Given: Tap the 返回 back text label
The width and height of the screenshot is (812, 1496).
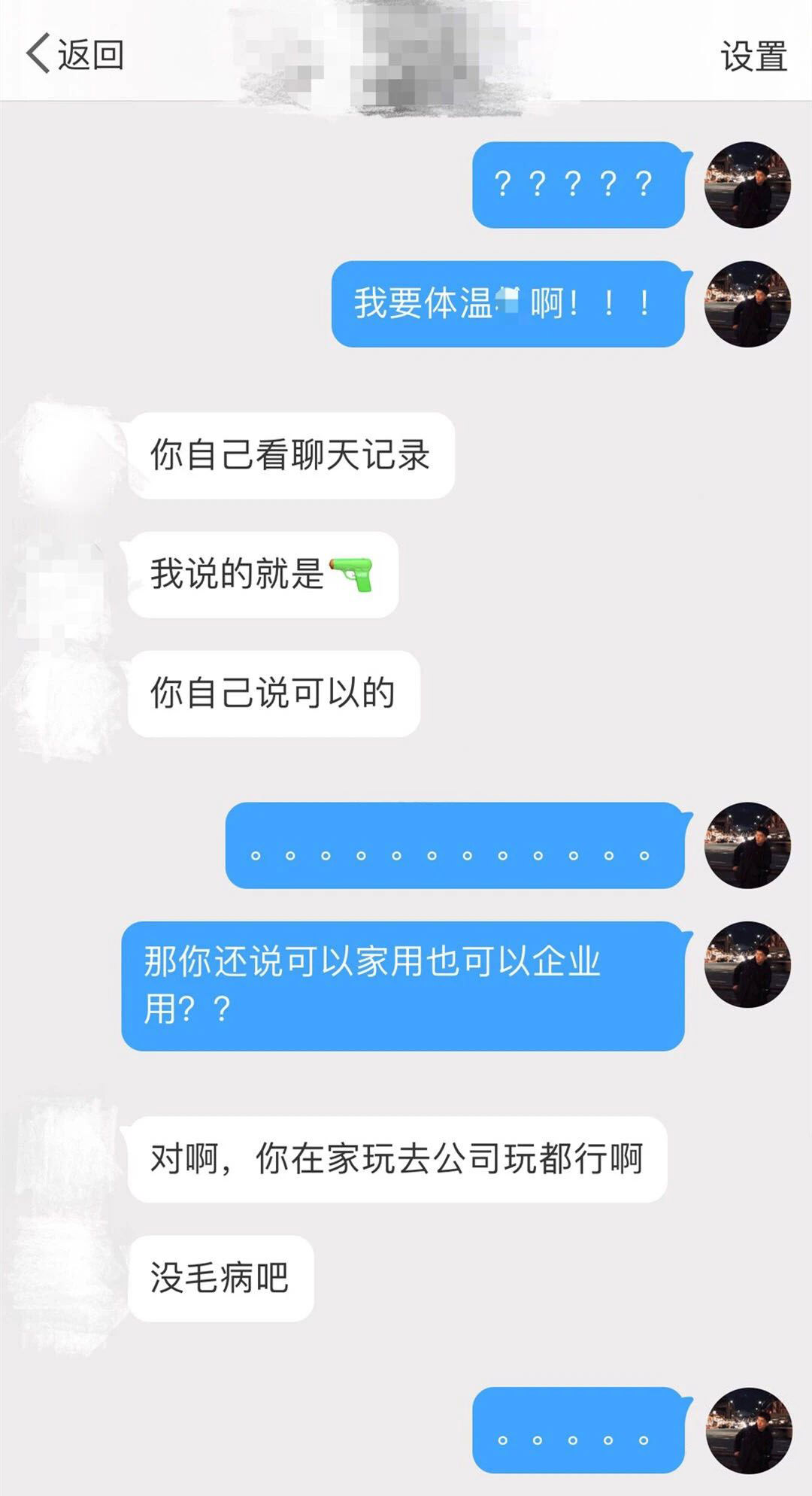Looking at the screenshot, I should [90, 53].
